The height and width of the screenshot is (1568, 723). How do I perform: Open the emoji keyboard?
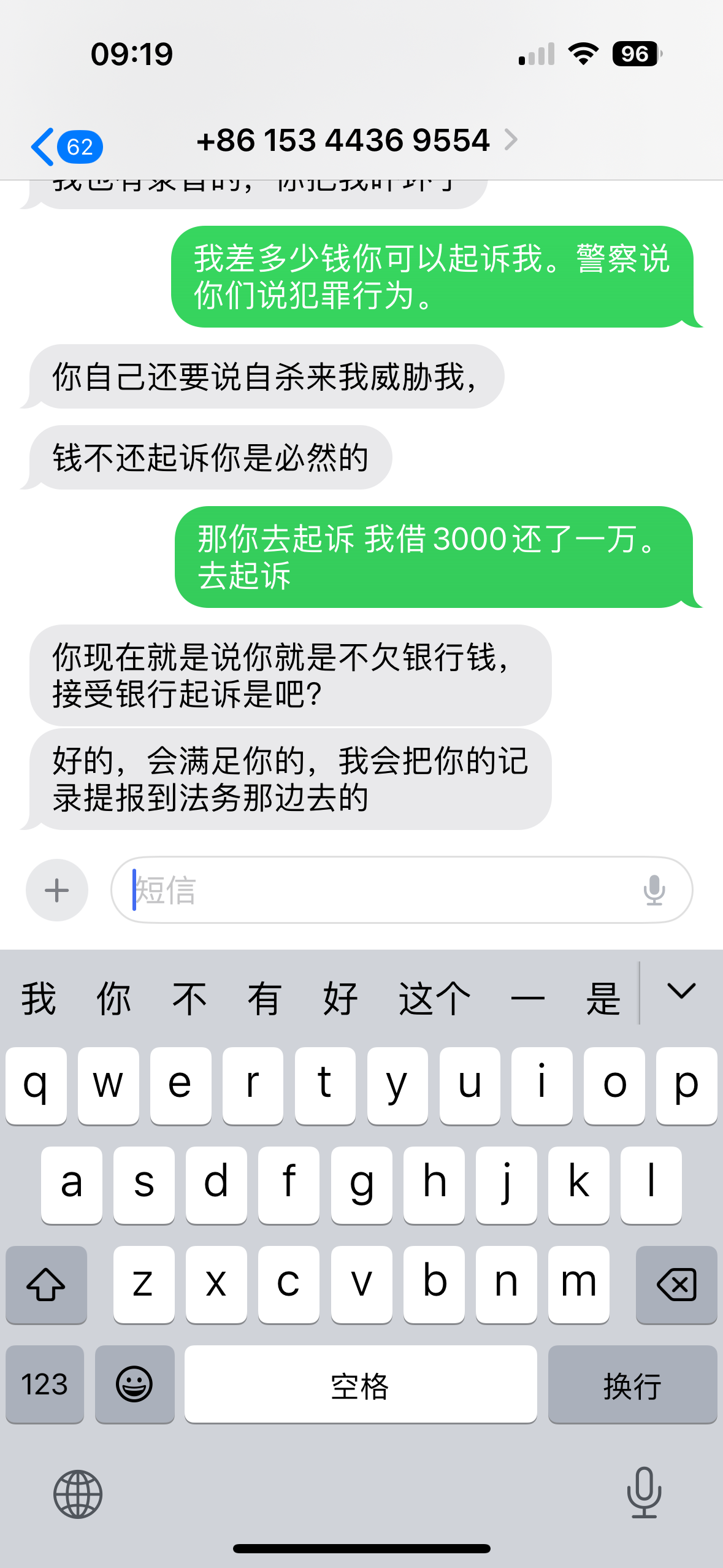(x=134, y=1384)
